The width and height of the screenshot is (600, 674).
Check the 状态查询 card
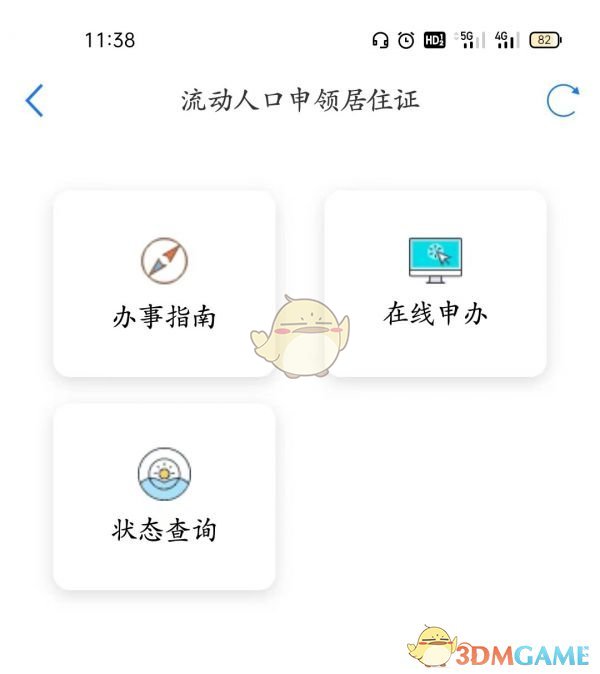click(x=164, y=496)
